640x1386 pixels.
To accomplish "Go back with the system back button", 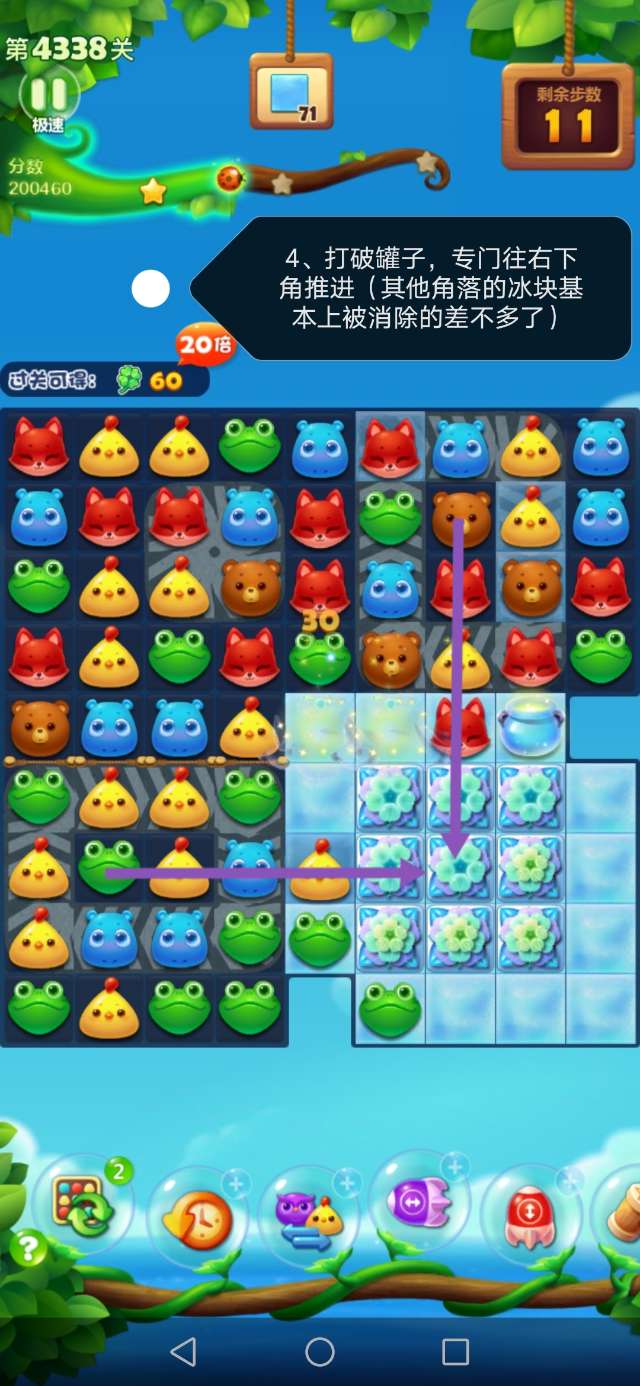I will [183, 1352].
